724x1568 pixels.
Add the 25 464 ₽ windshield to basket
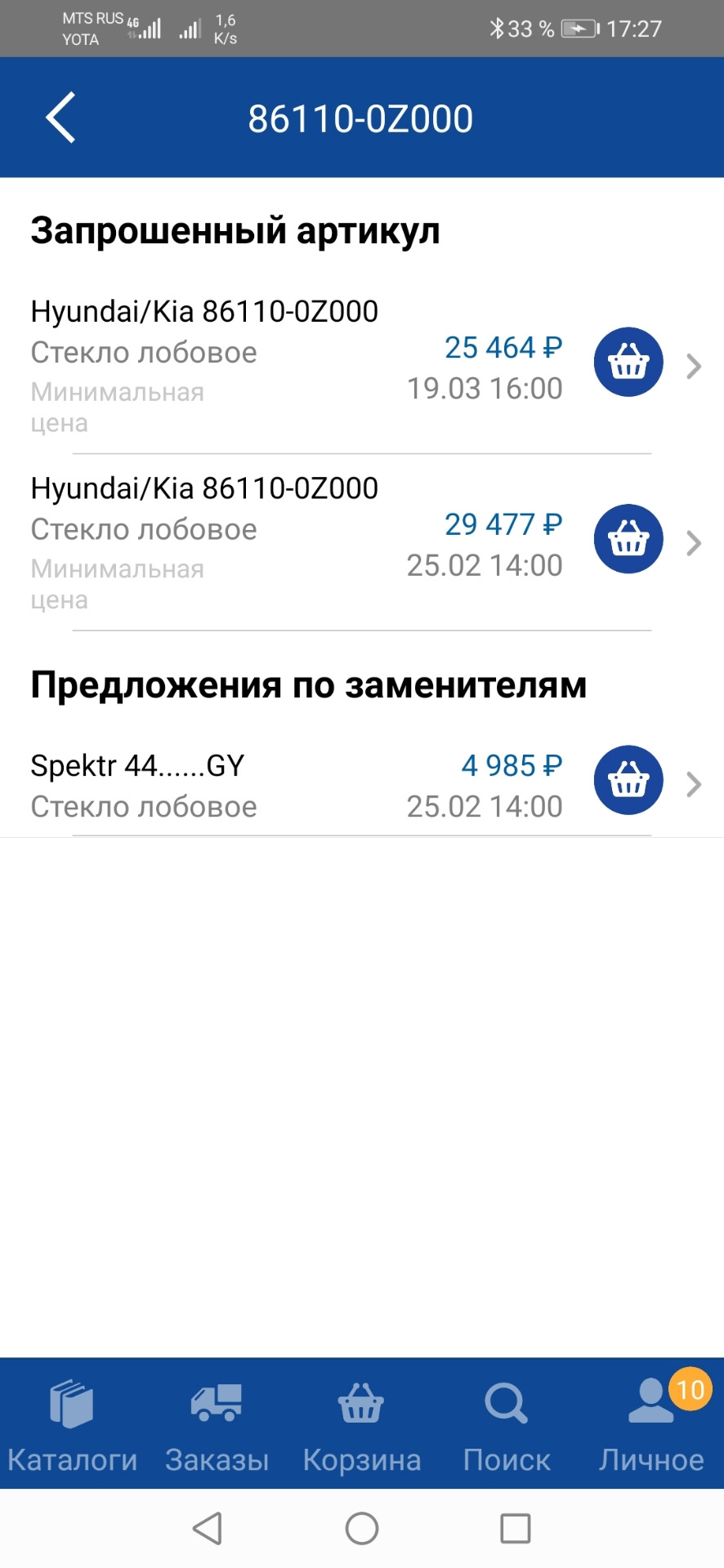[628, 362]
